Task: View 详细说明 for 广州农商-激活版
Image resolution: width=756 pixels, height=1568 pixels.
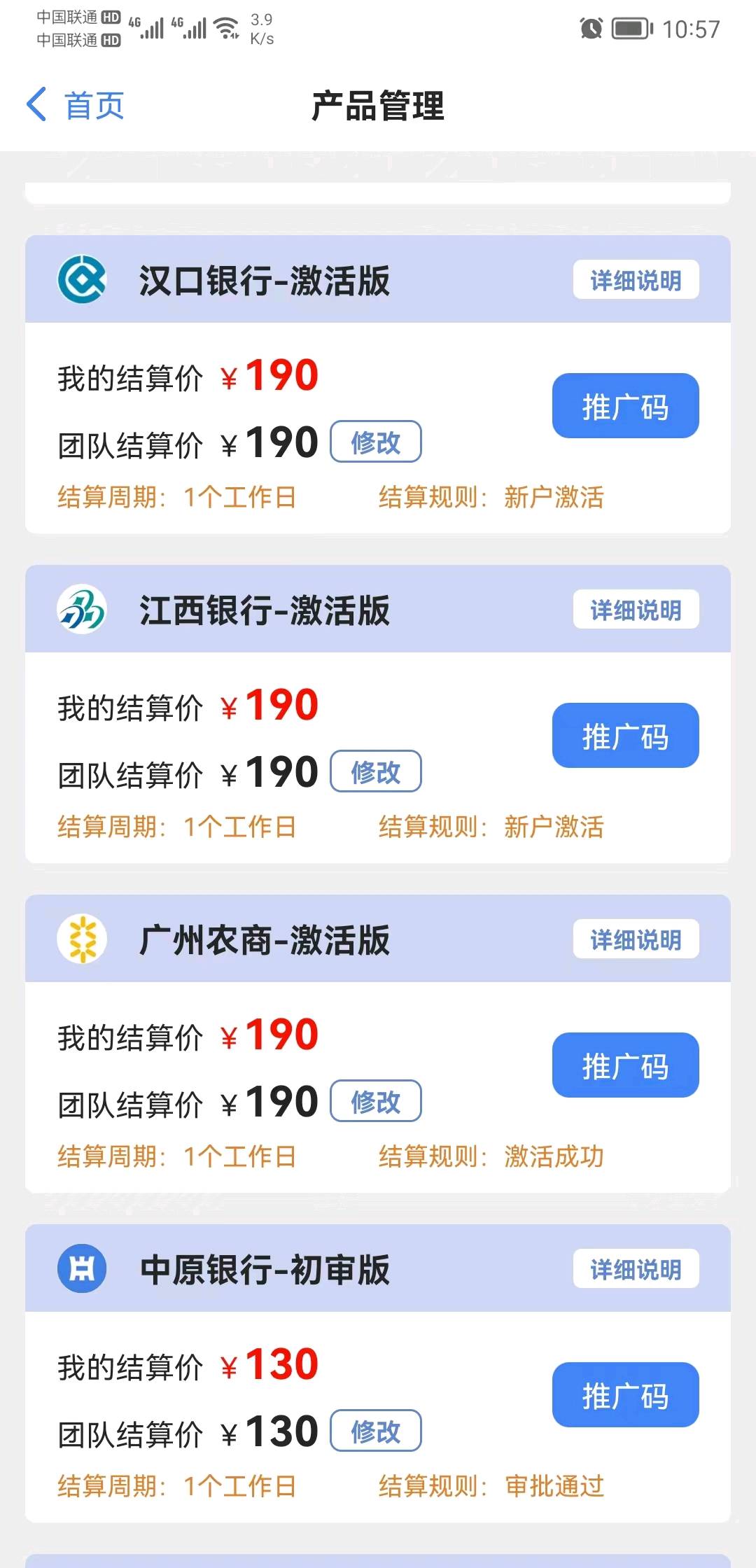Action: (x=636, y=939)
